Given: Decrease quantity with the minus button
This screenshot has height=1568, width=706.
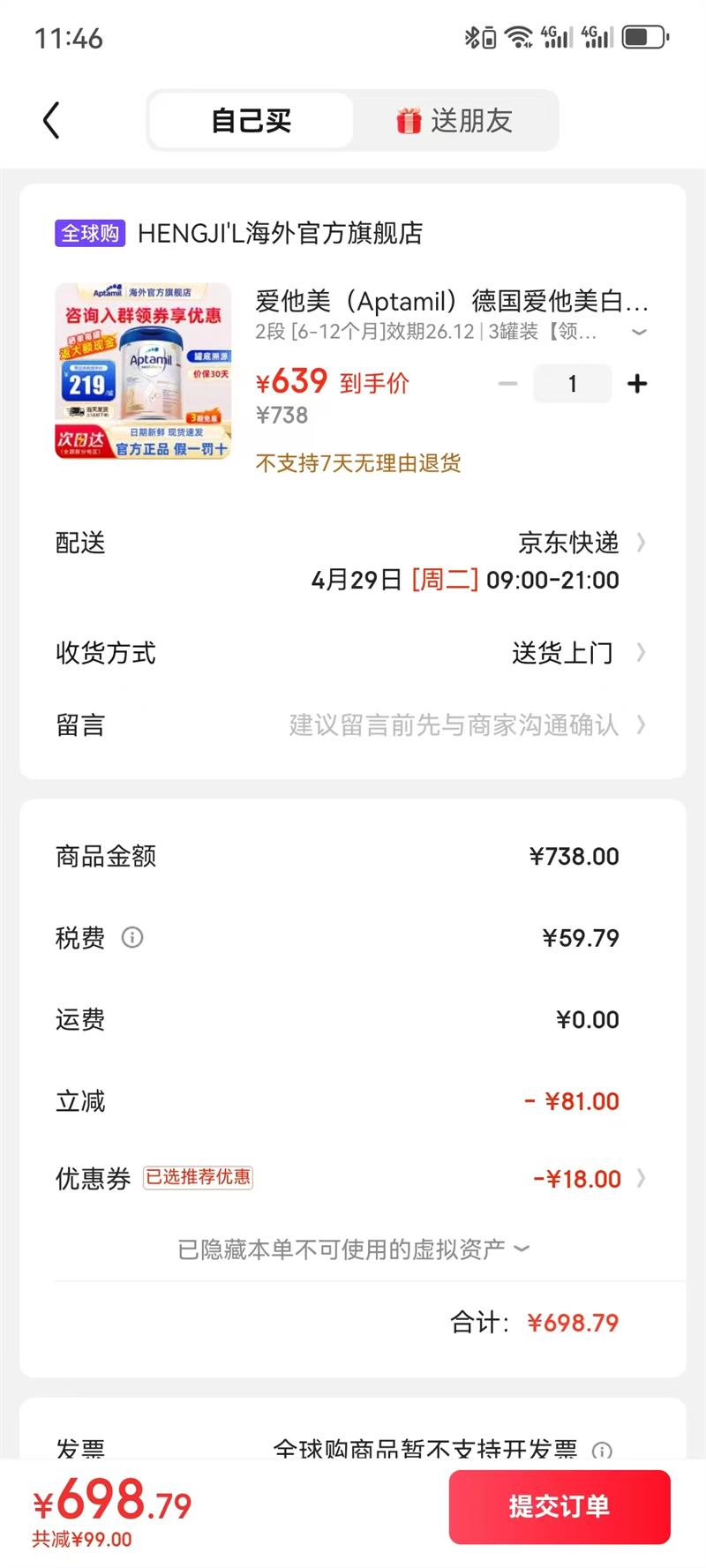Looking at the screenshot, I should click(x=507, y=384).
